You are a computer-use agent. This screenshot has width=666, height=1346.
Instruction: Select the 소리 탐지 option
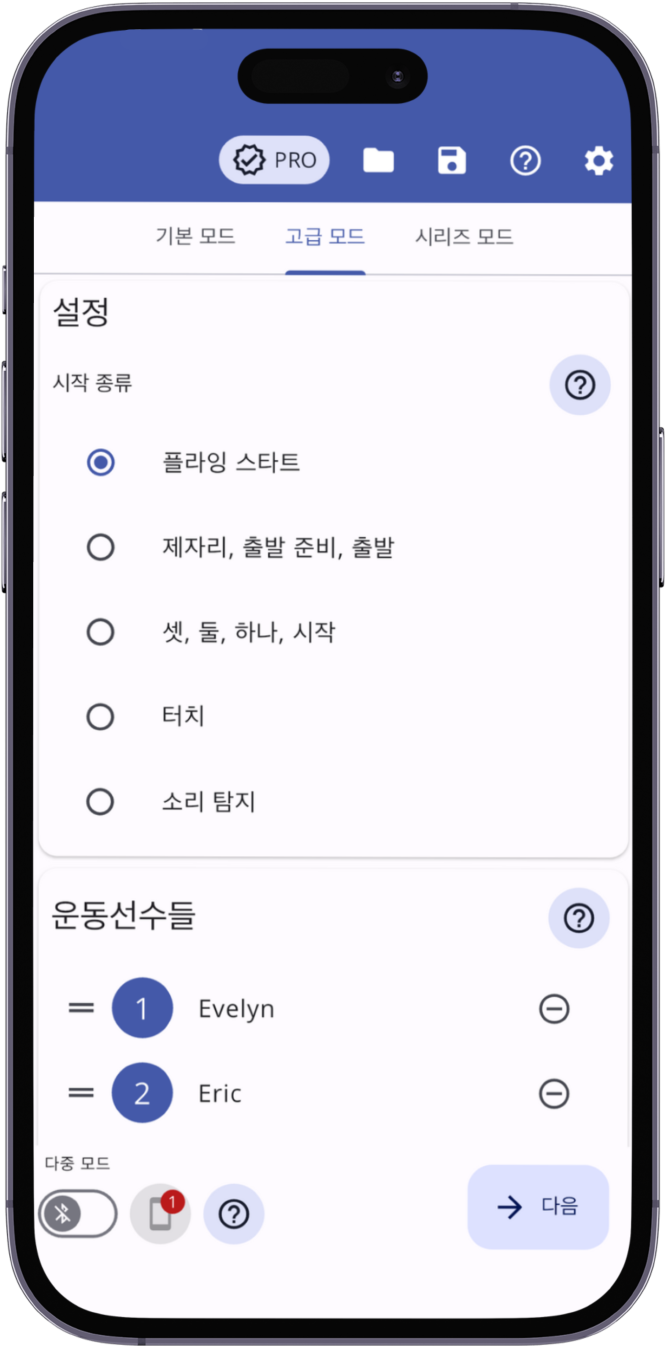tap(100, 802)
